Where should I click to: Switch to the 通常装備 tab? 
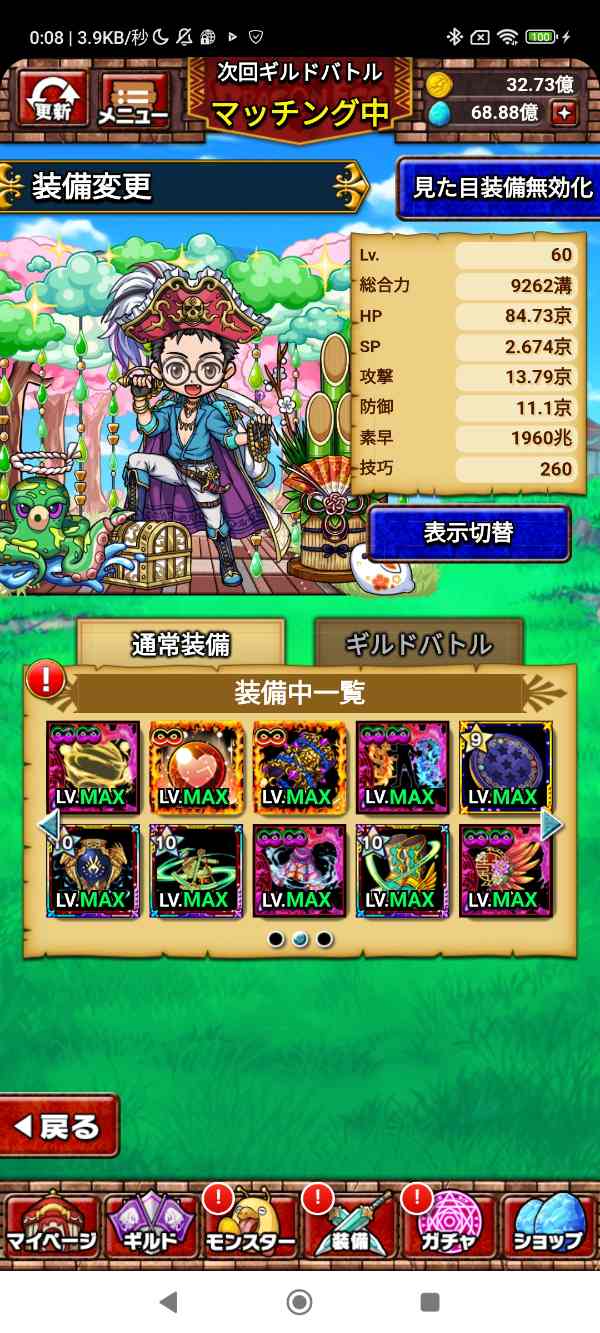click(x=181, y=645)
